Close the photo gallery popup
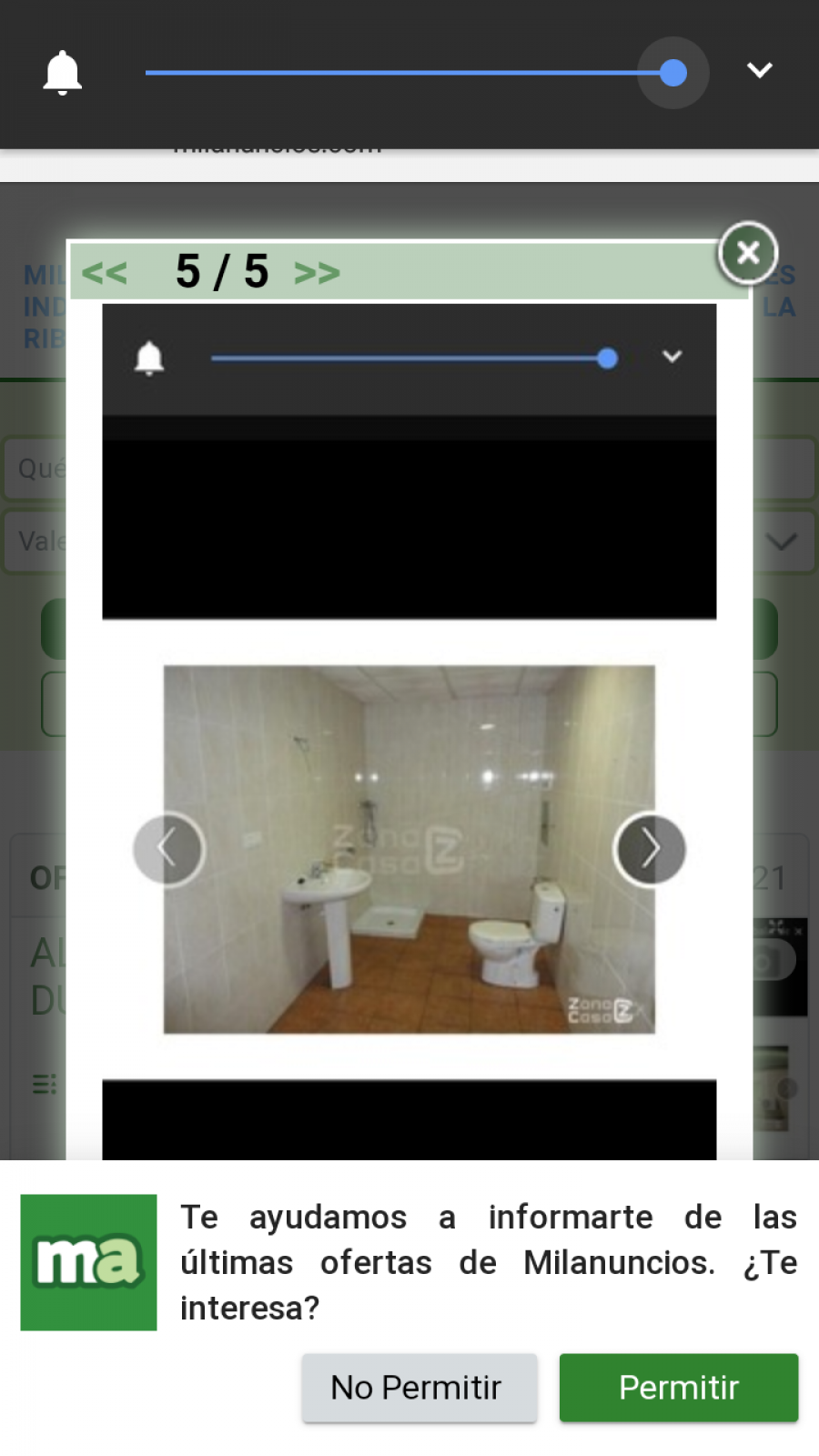Viewport: 819px width, 1456px height. [747, 253]
